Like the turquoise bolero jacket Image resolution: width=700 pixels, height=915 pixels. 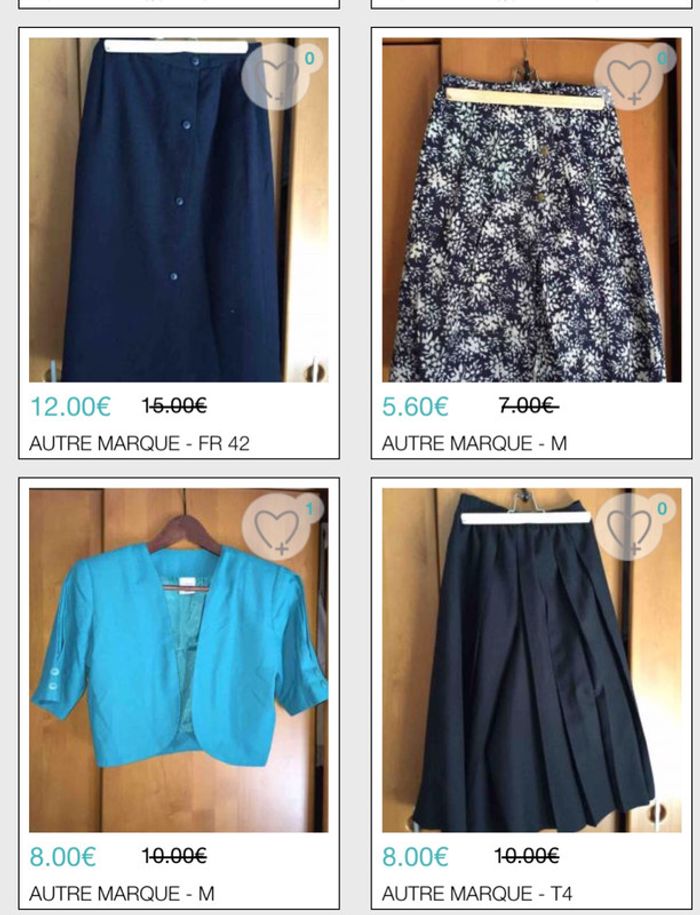[277, 526]
